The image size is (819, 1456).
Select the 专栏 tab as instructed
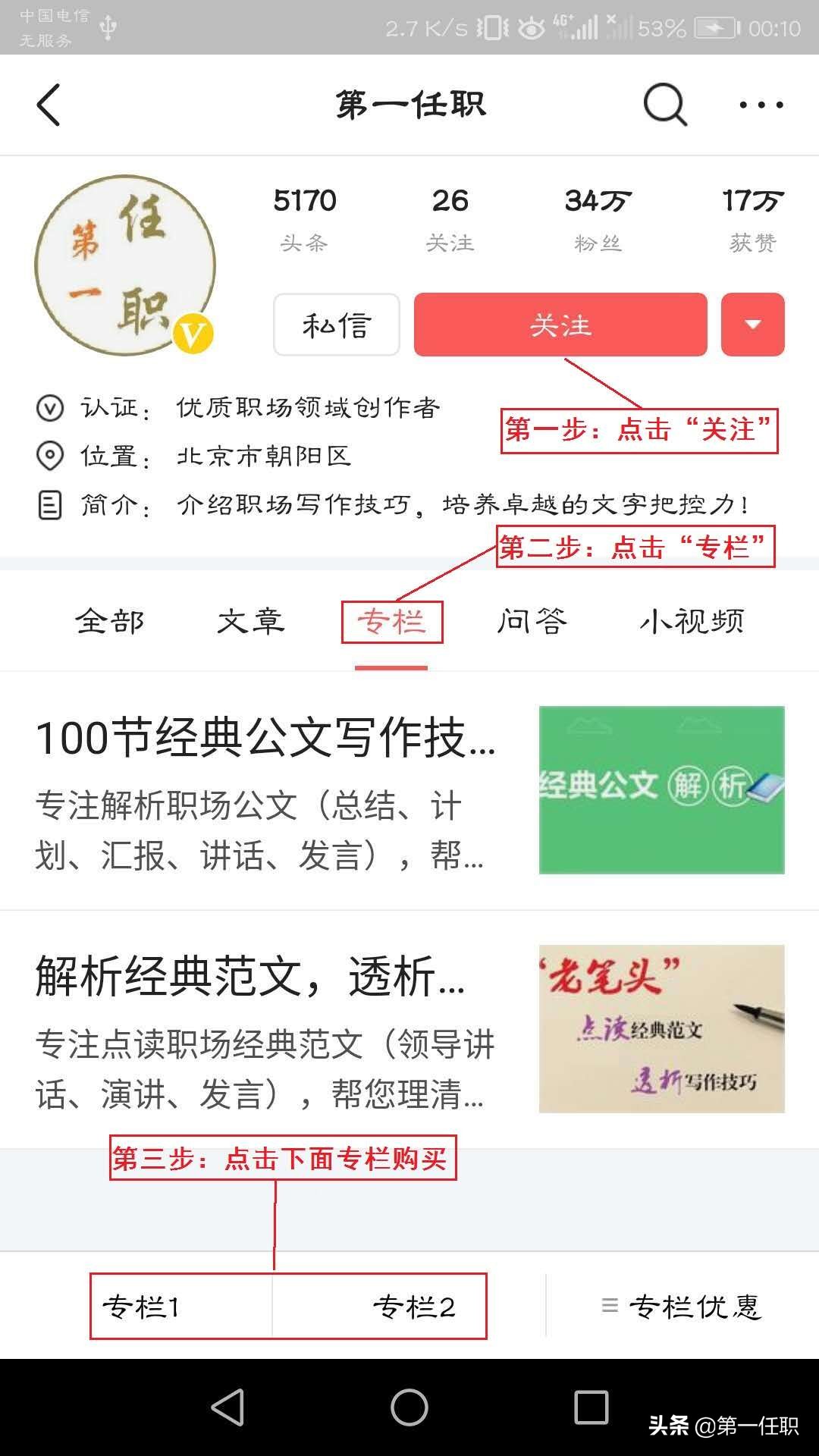tap(391, 620)
